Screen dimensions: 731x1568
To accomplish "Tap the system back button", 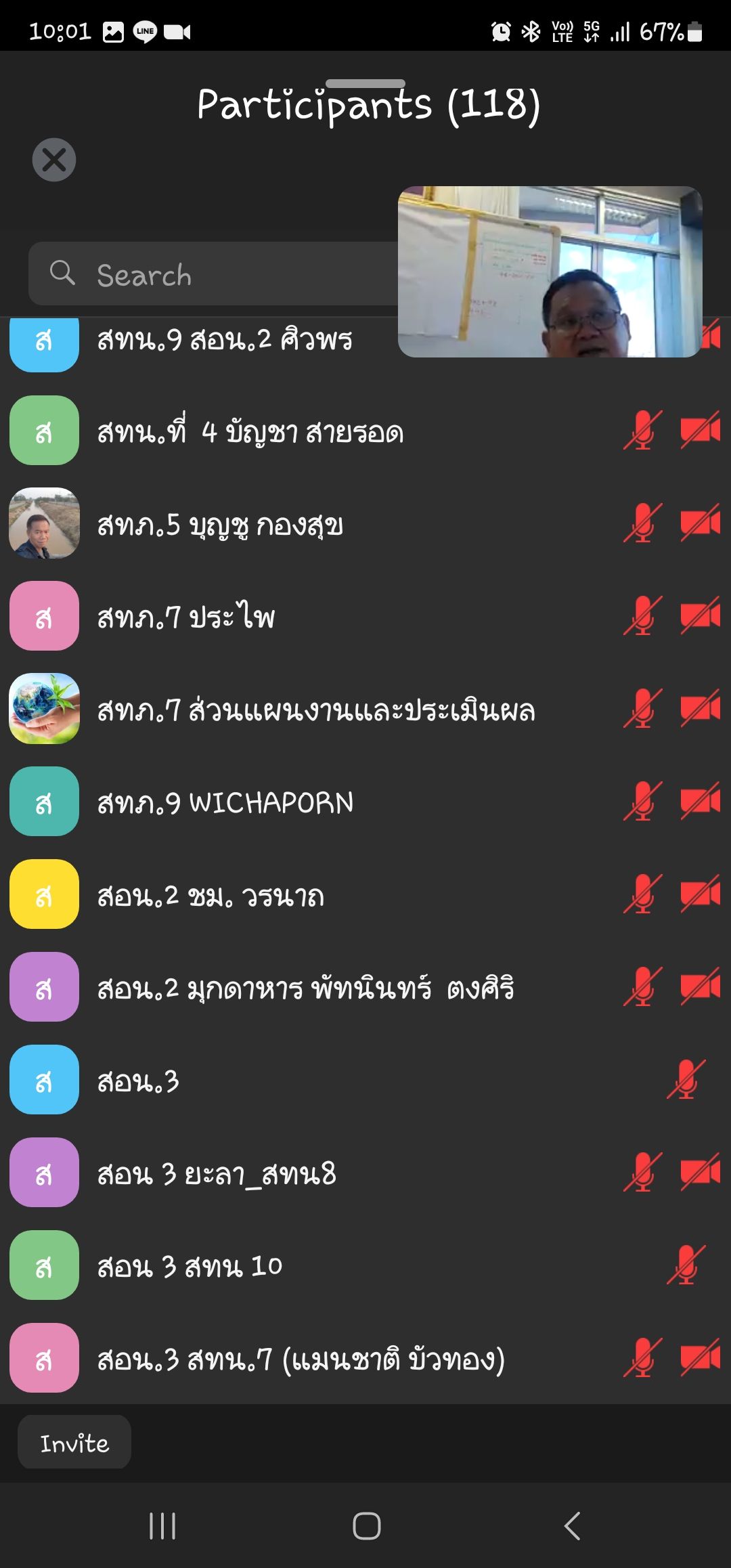I will tap(572, 1526).
